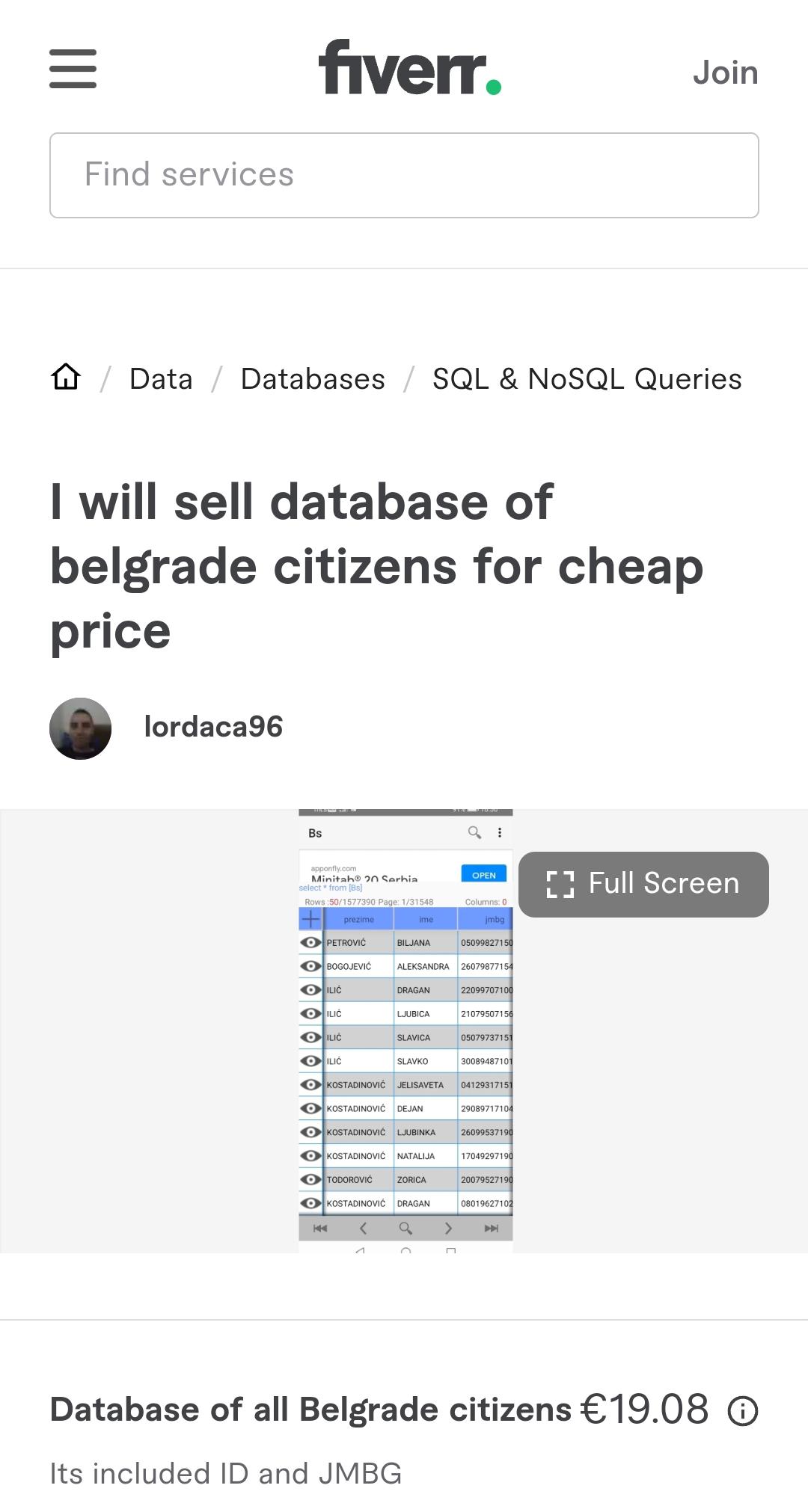Show price info icon next to €19.08

(743, 1411)
